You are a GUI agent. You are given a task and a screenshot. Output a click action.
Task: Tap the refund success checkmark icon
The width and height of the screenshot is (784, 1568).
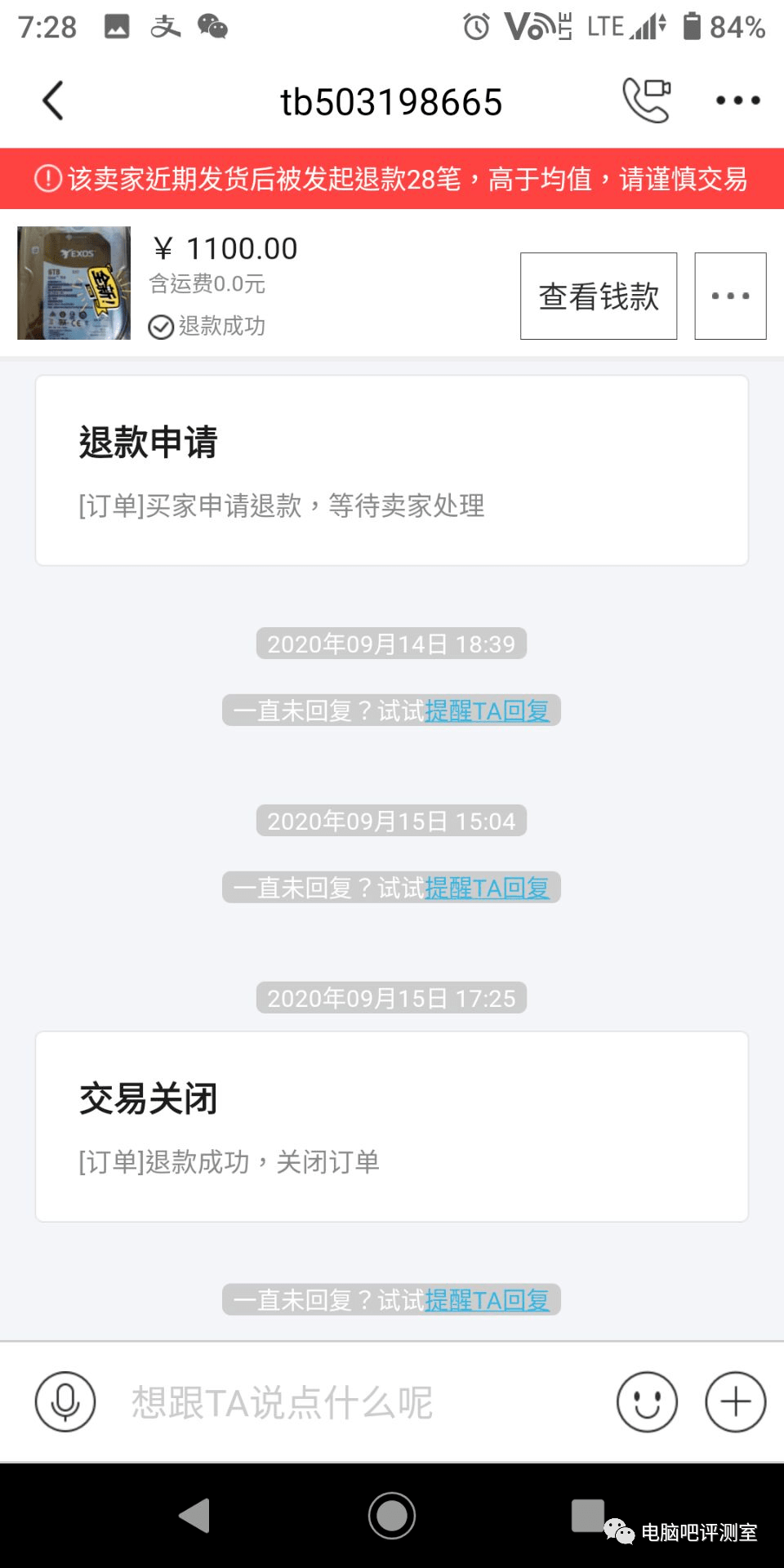pos(160,327)
